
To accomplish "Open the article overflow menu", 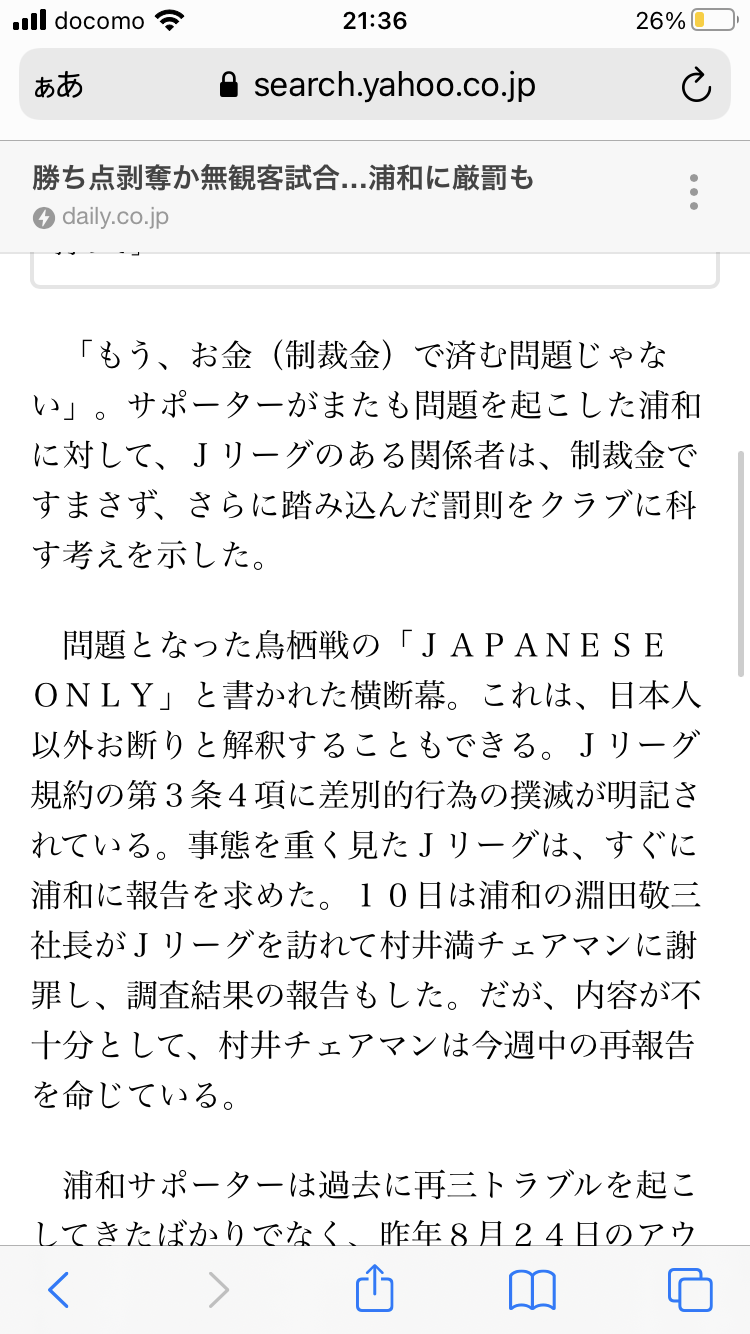I will (x=694, y=192).
